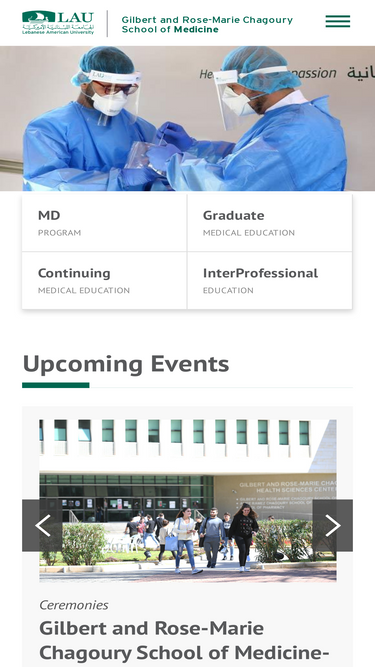Open Continuing Medical Education

point(104,281)
